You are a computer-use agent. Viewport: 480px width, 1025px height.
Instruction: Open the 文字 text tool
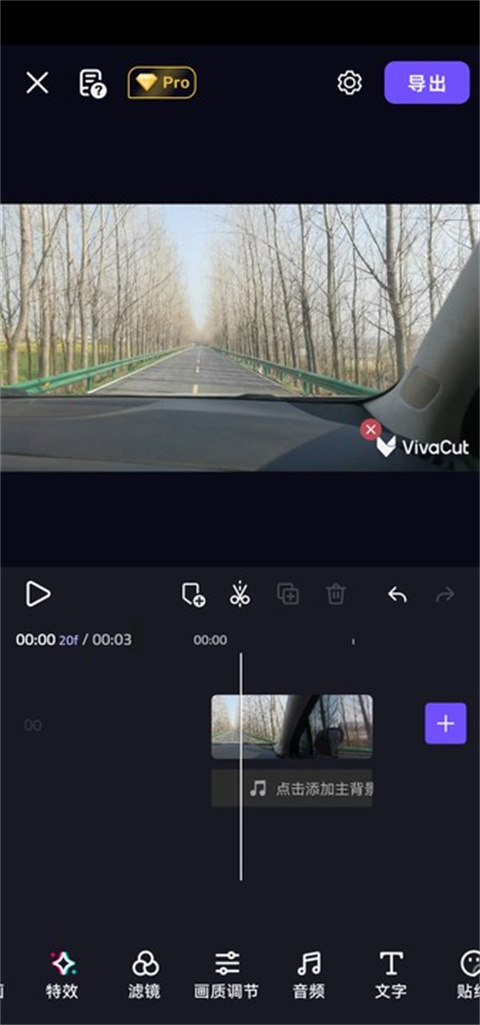(x=391, y=975)
